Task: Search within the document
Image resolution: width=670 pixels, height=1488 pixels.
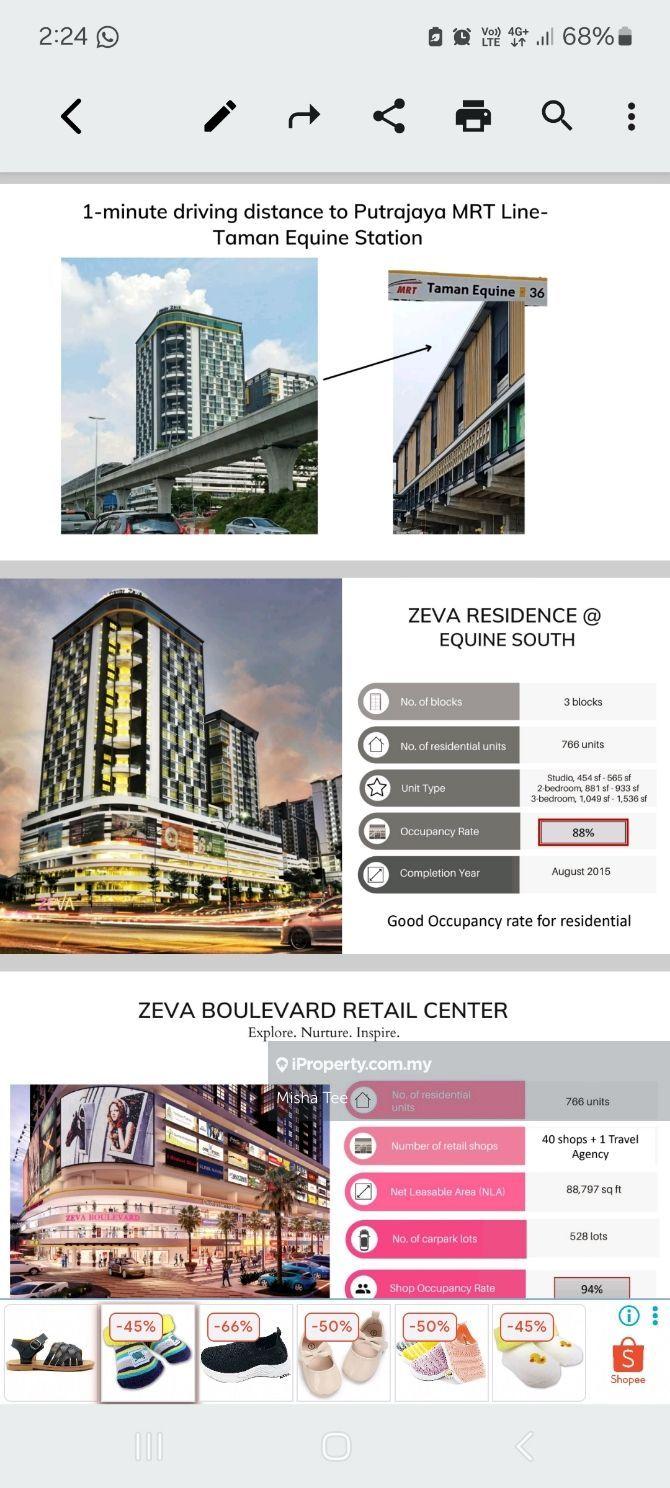Action: 557,117
